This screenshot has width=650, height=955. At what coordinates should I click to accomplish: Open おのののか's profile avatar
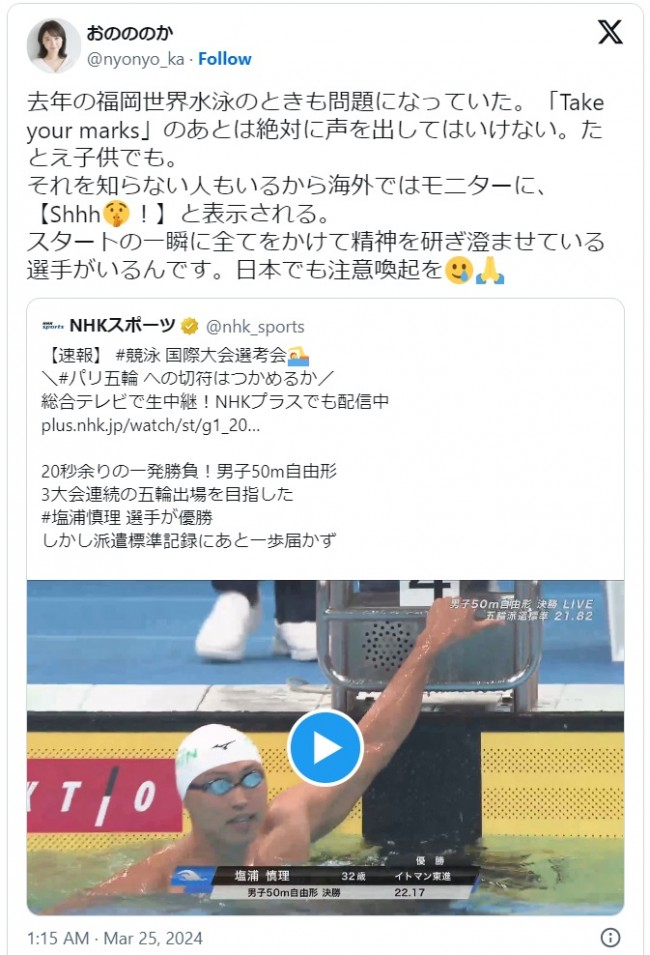(53, 46)
